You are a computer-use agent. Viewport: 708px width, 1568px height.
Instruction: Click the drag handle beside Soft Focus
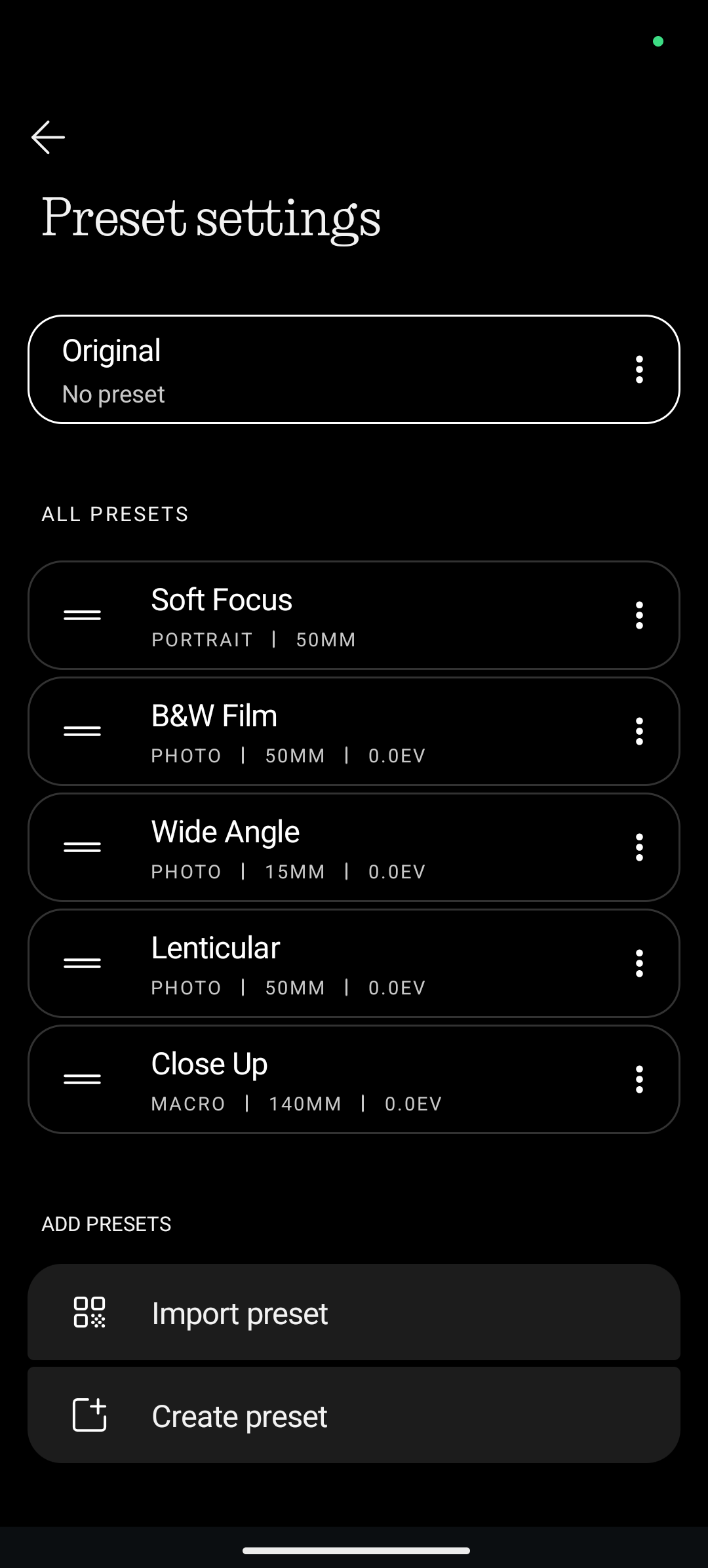coord(82,615)
